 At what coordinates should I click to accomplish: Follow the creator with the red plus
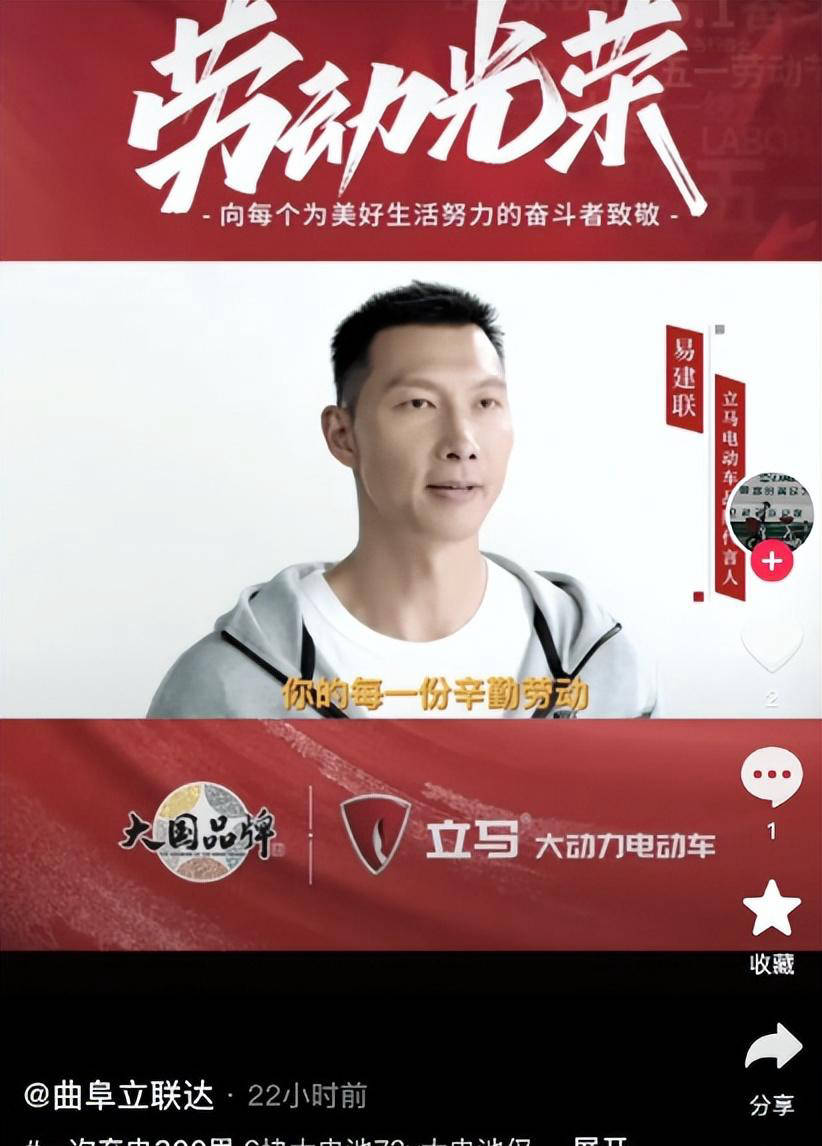coord(771,562)
